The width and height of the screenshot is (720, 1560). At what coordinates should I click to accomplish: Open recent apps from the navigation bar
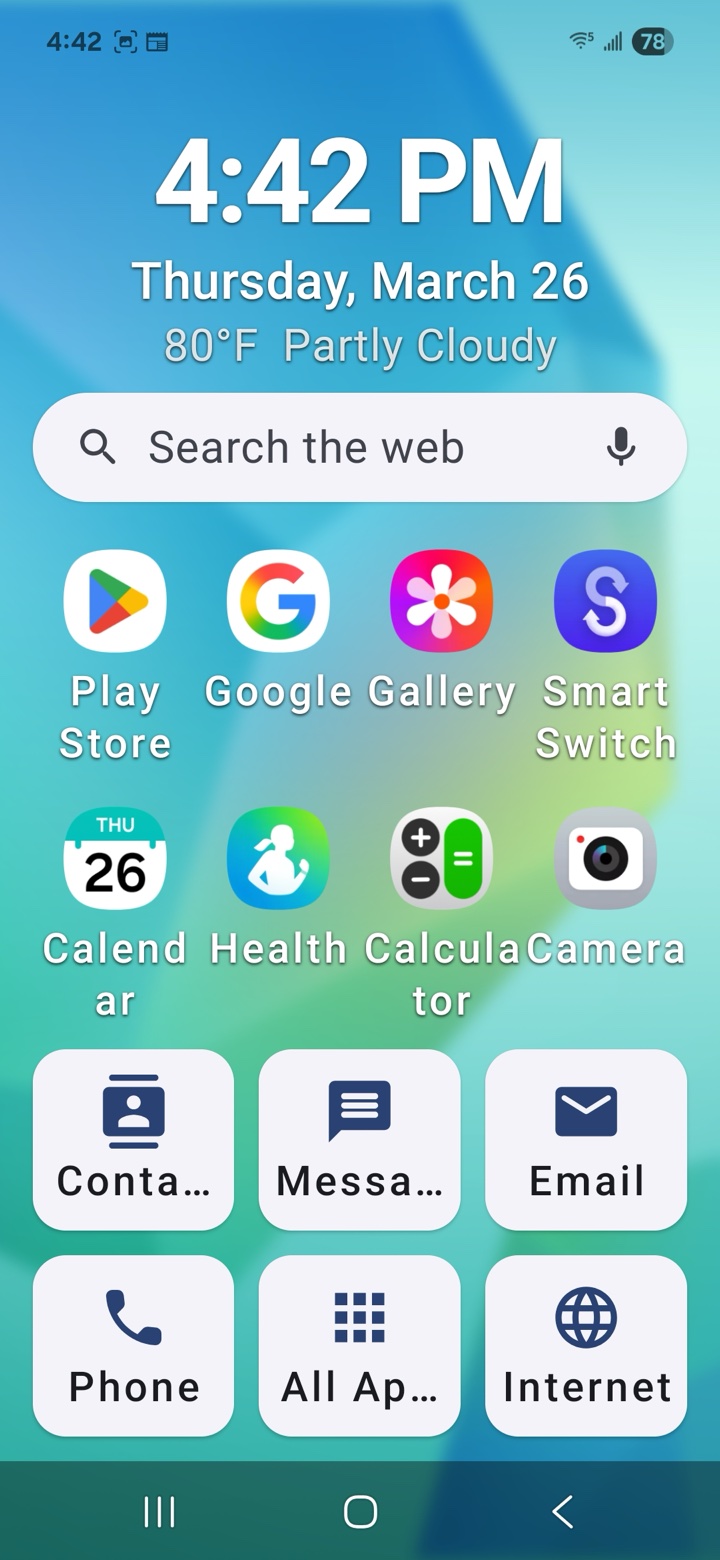158,1512
